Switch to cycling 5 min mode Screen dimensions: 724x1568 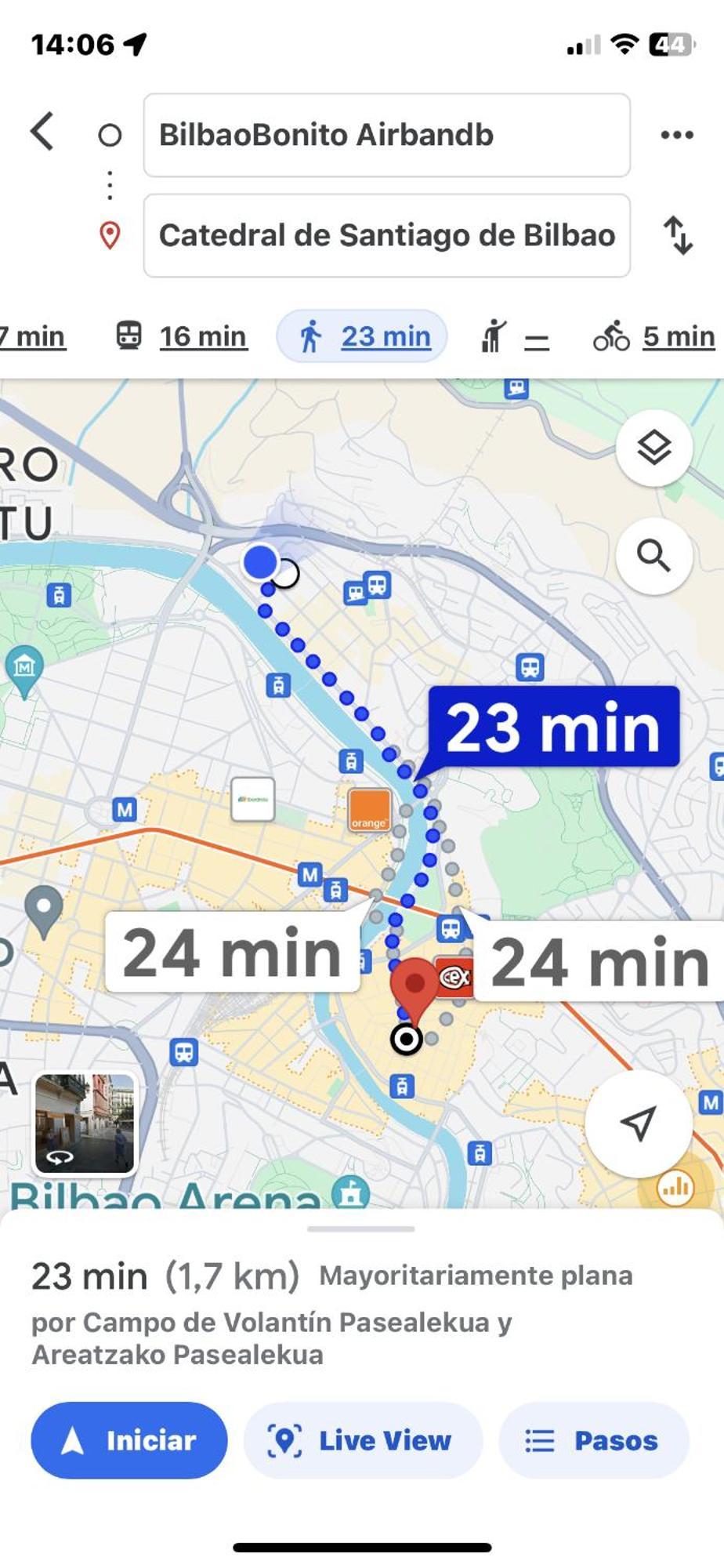click(654, 336)
